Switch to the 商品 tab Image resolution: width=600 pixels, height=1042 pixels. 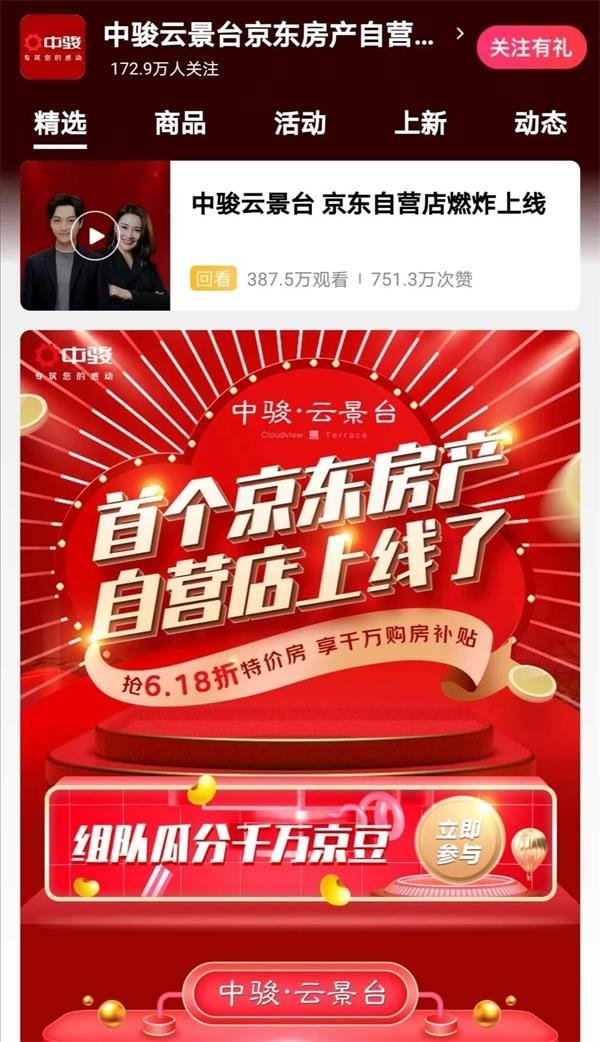[180, 124]
